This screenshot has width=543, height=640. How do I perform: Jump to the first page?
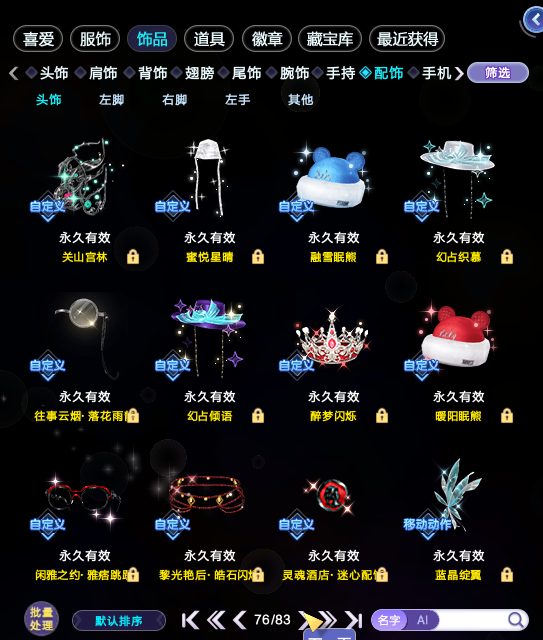click(x=190, y=620)
